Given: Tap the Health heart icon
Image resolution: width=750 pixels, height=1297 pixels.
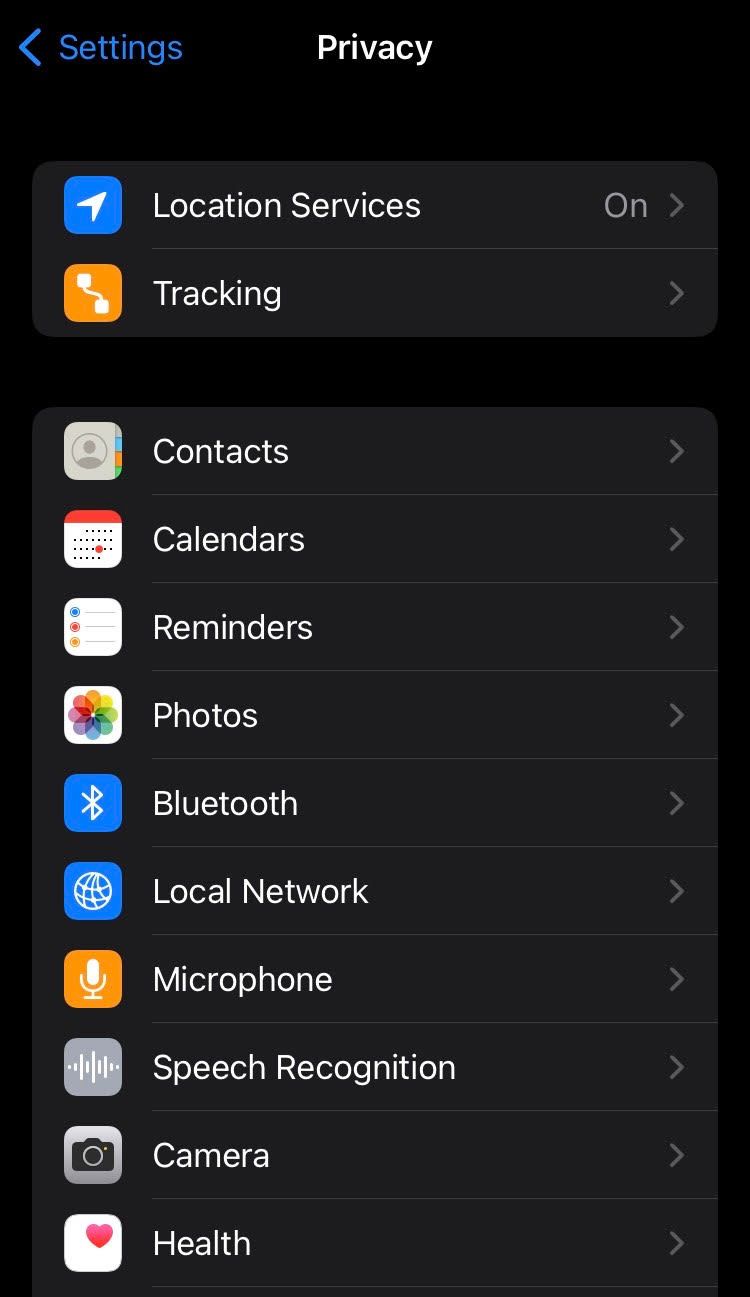Looking at the screenshot, I should click(x=92, y=1243).
